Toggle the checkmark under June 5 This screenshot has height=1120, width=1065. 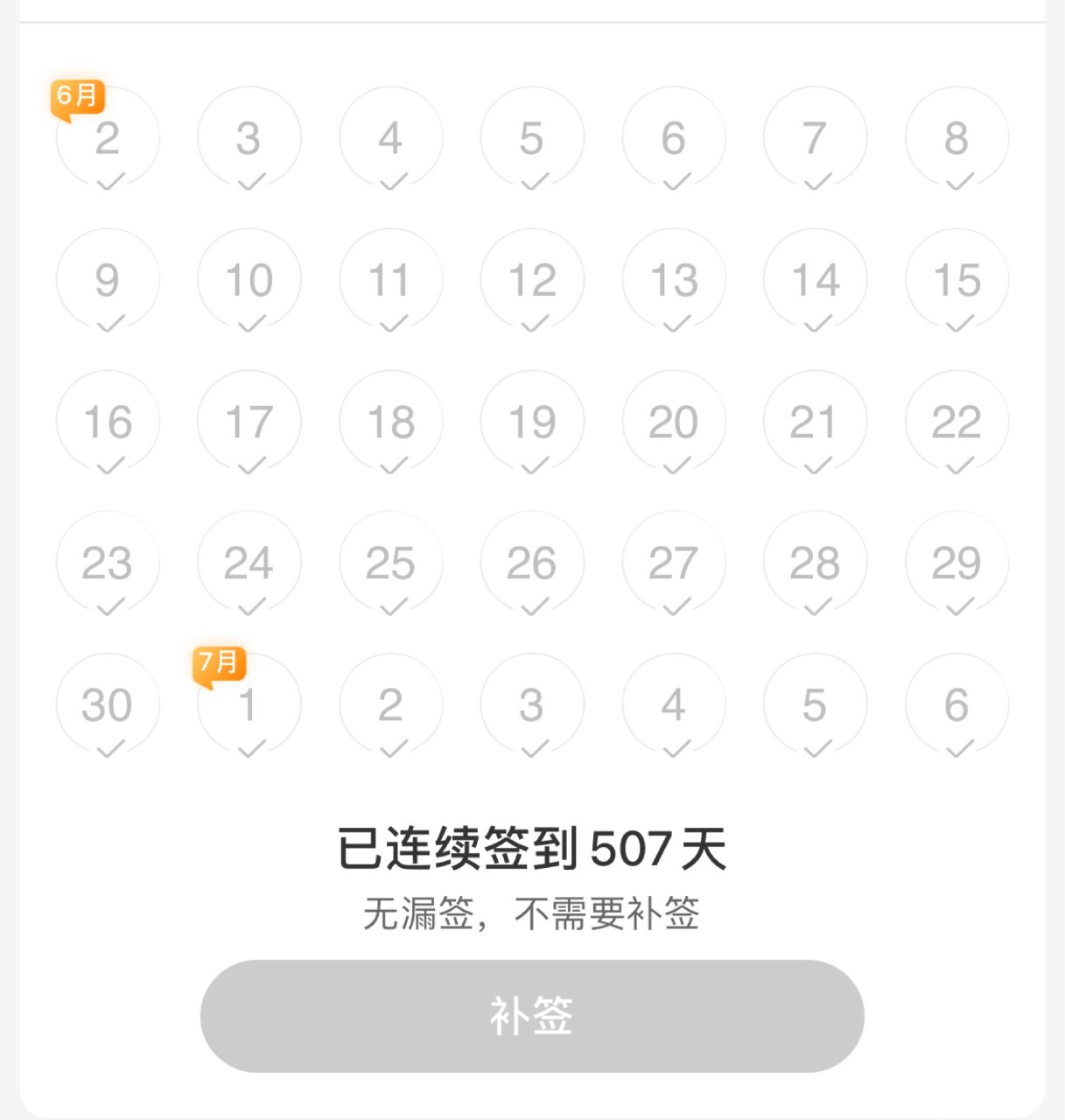(x=532, y=181)
